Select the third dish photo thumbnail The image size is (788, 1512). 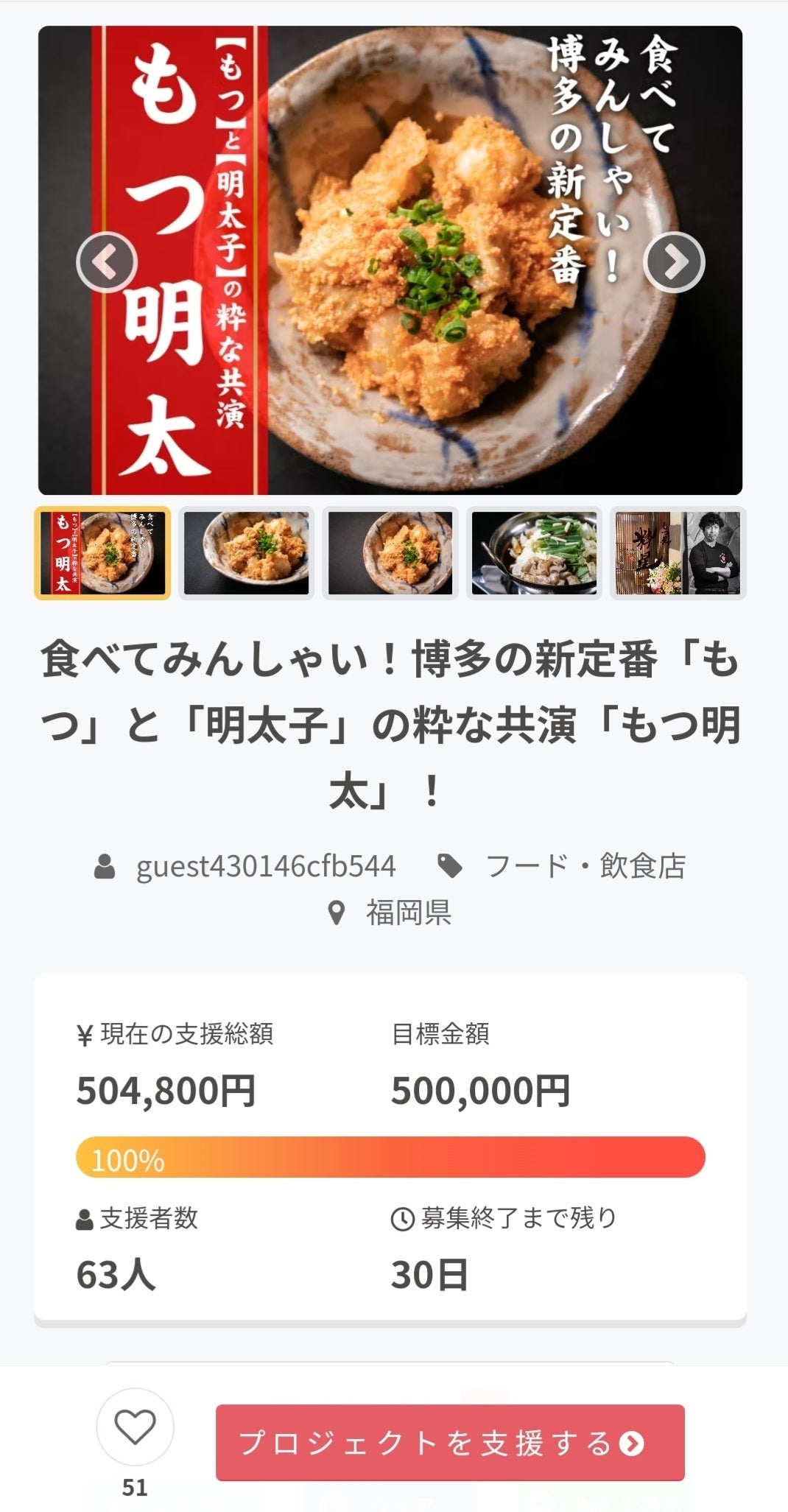point(390,553)
